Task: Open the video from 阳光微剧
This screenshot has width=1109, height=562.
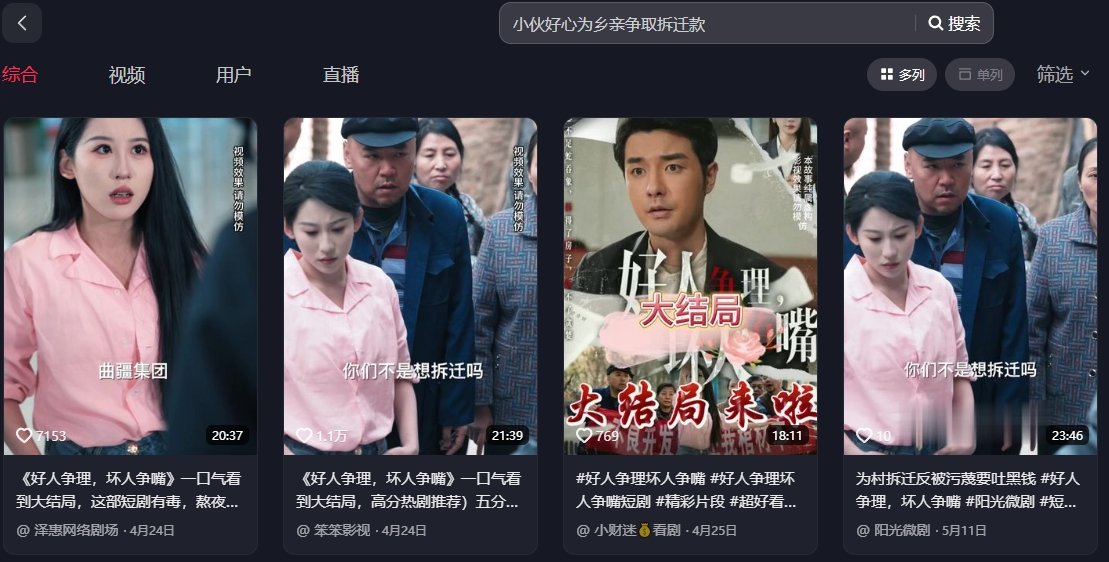Action: [970, 286]
